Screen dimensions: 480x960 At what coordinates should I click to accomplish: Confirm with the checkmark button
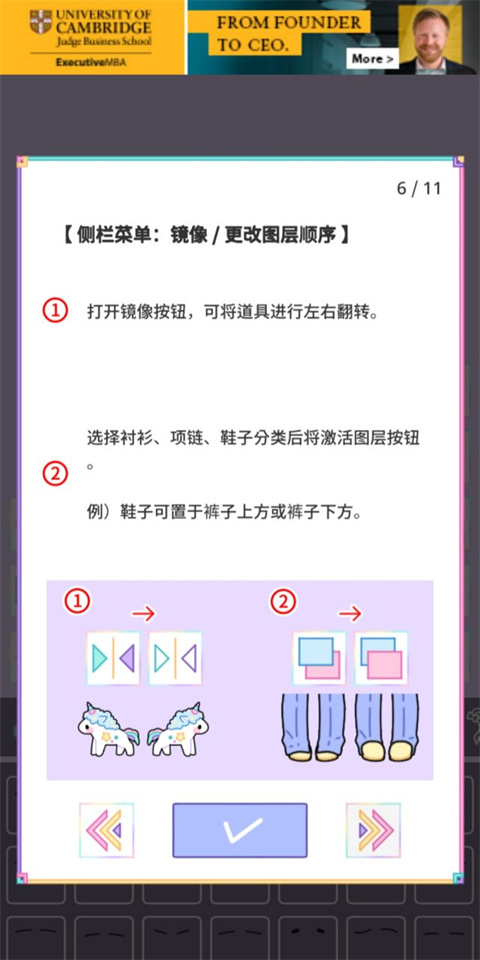[240, 830]
